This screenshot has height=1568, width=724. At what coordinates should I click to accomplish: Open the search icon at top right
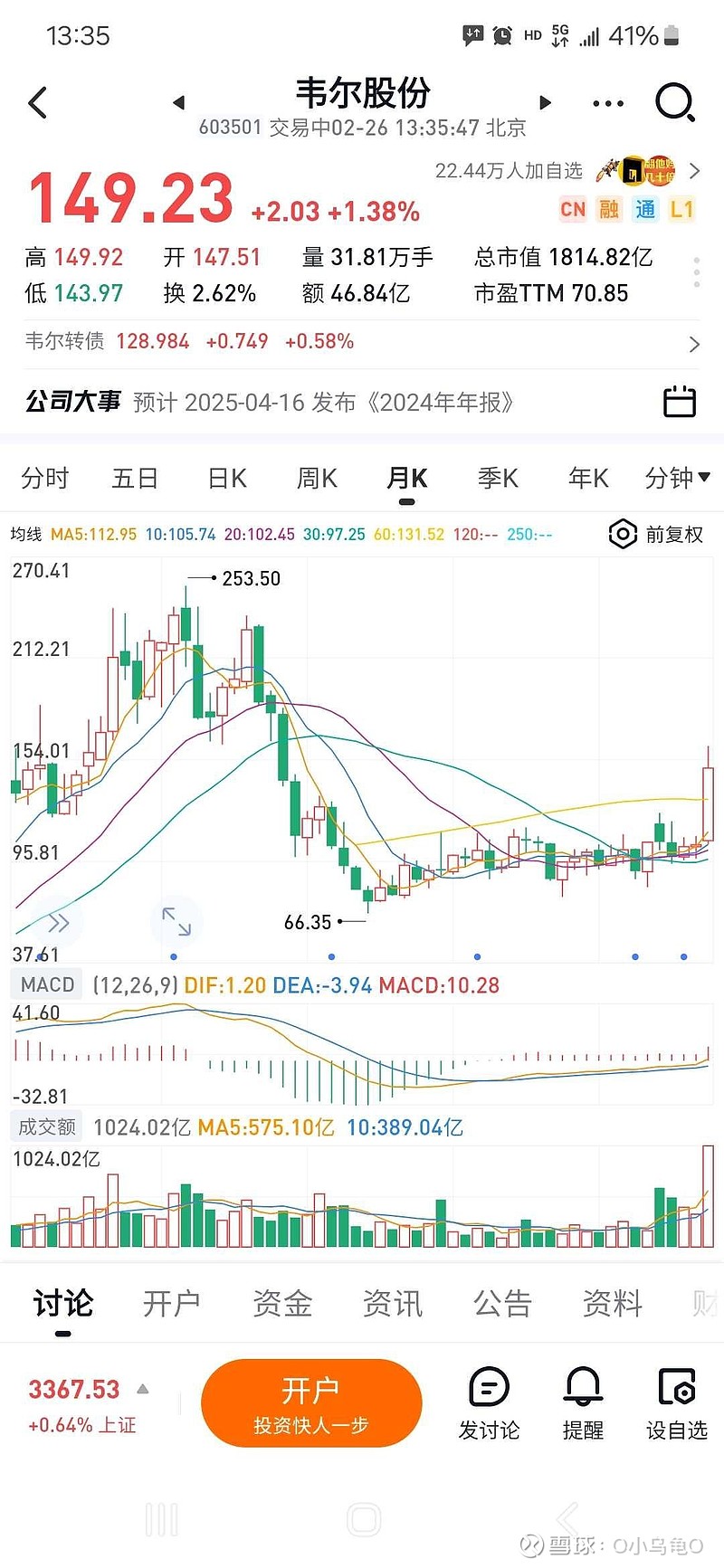coord(675,102)
